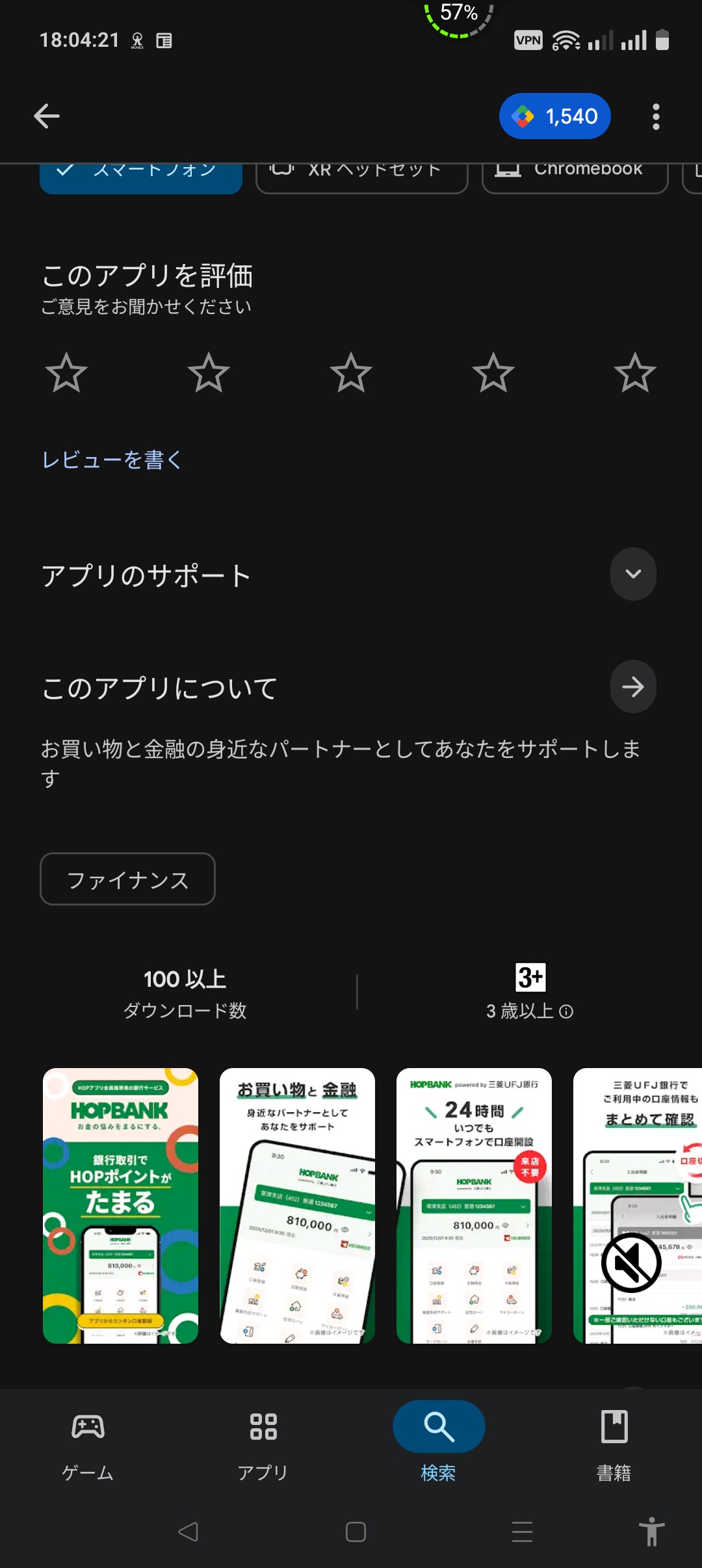
Task: Select the Chromebook device chip
Action: (x=575, y=176)
